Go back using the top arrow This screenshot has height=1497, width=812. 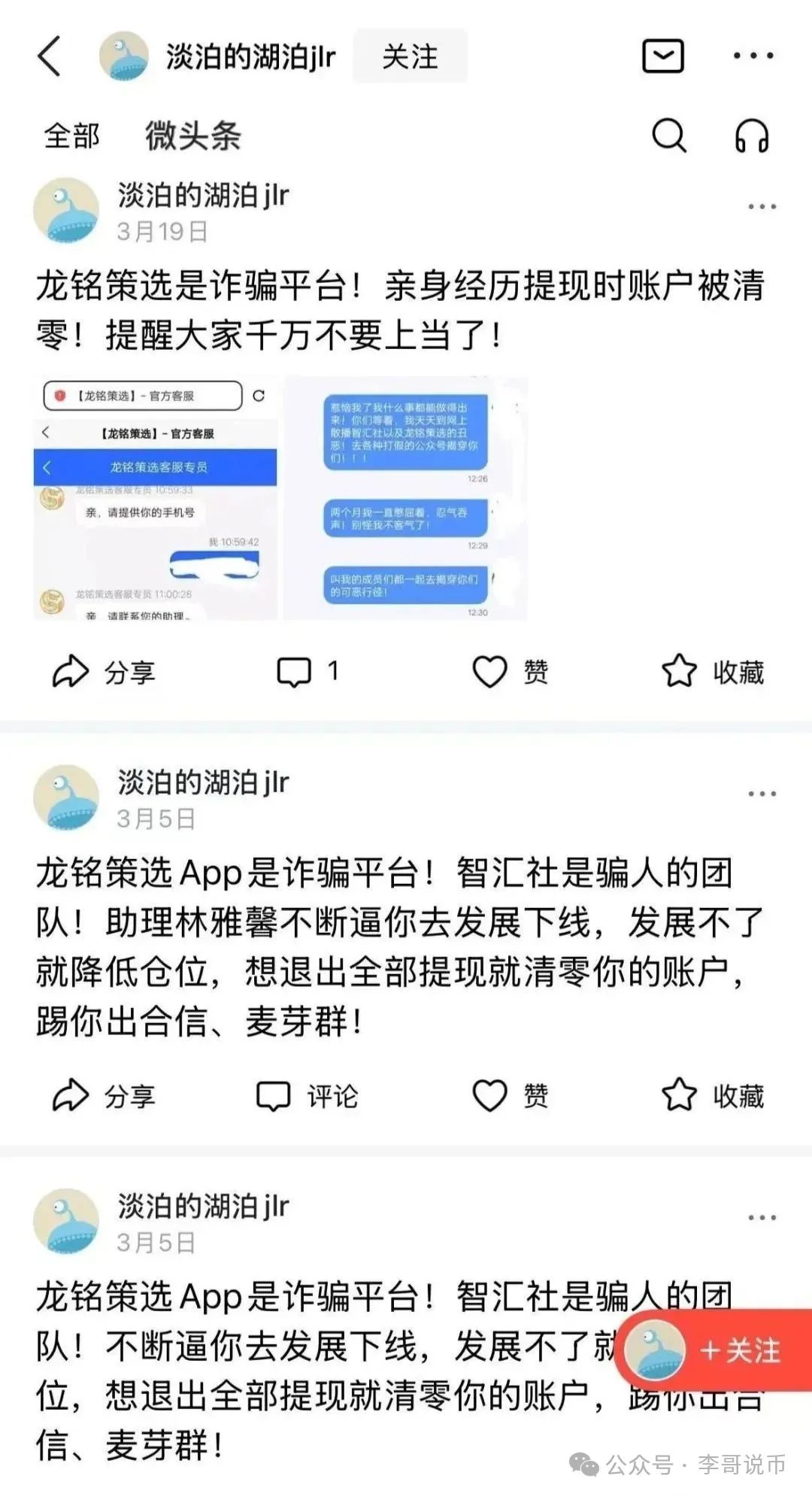[50, 56]
